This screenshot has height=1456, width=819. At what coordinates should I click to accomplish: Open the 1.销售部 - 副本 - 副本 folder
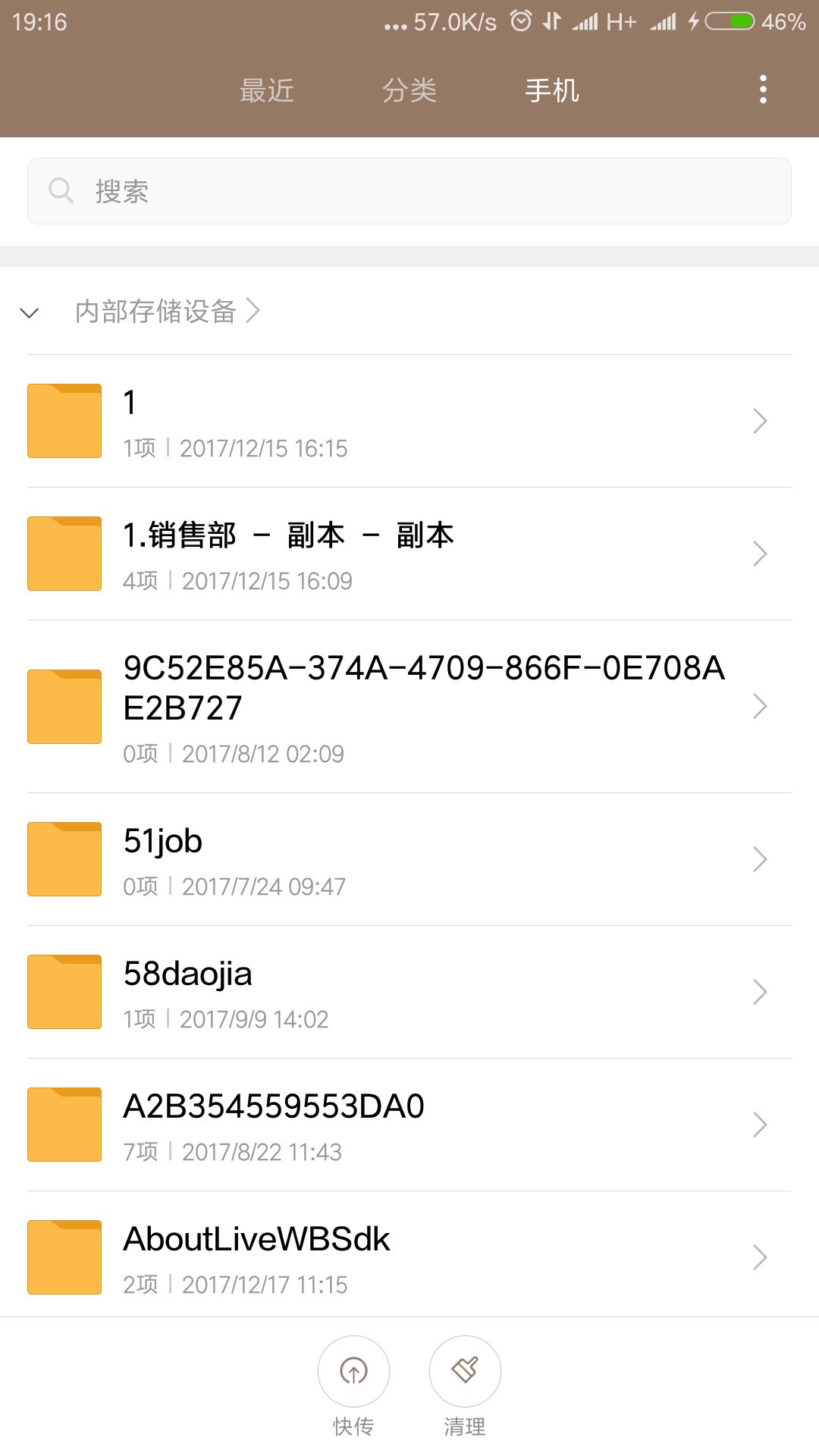pos(409,554)
